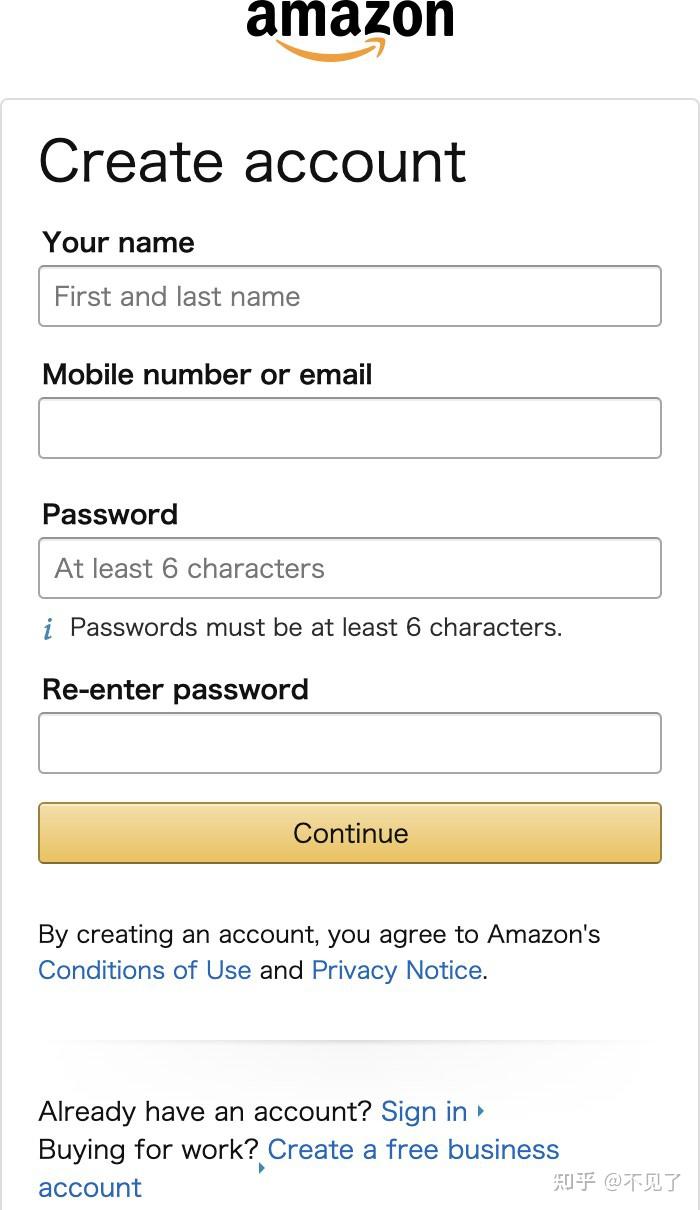700x1210 pixels.
Task: Go to Sign in for existing accounts
Action: [424, 1111]
